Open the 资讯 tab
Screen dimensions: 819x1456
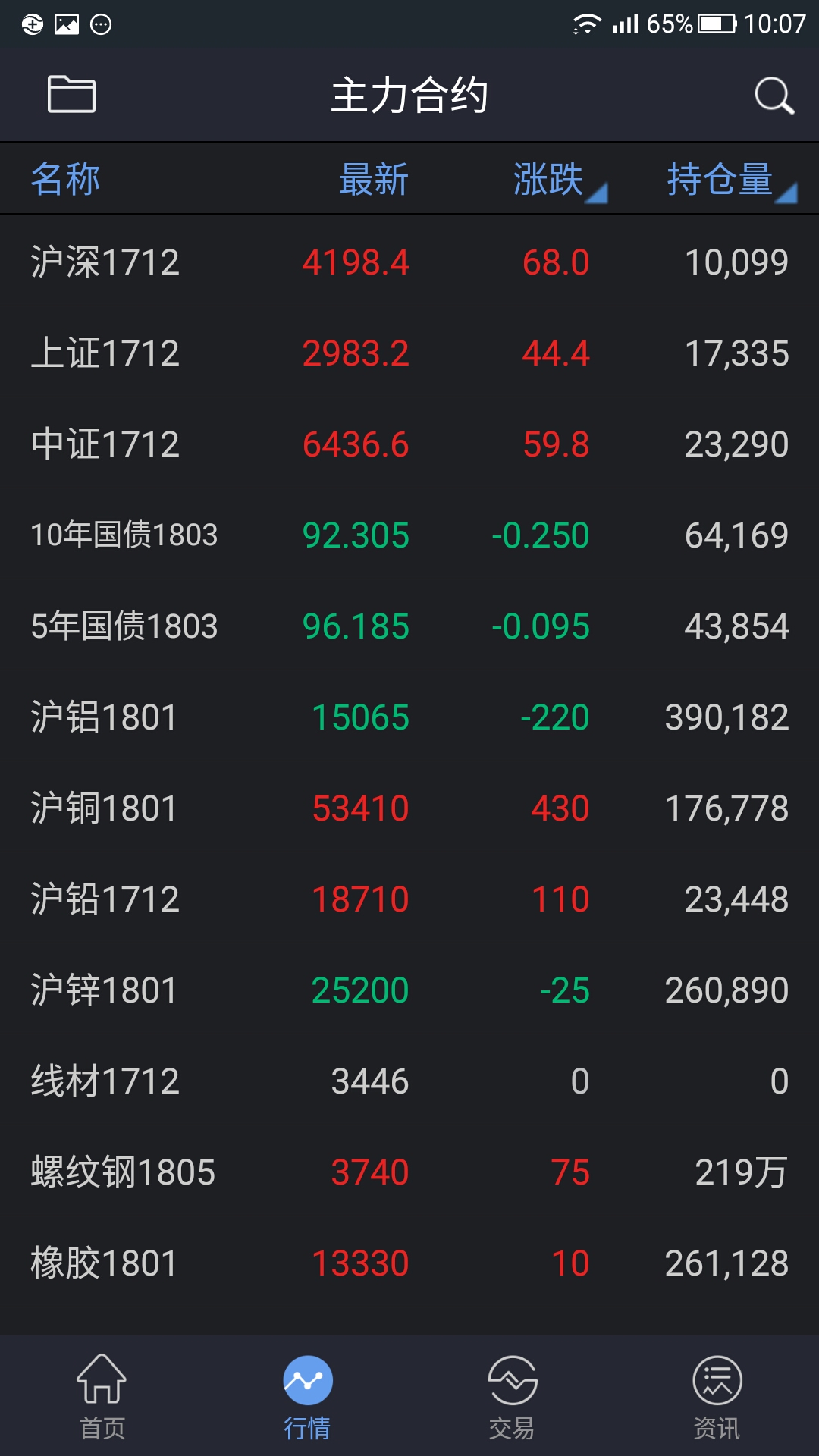717,1397
